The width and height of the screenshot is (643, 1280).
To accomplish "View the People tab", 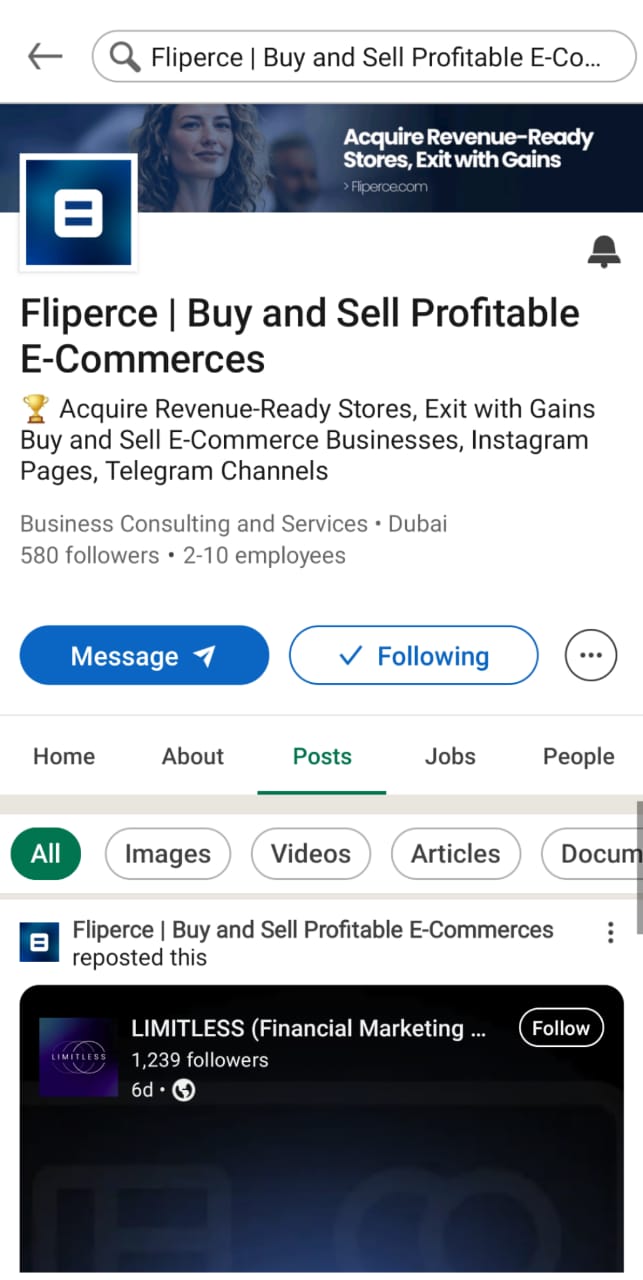I will pyautogui.click(x=579, y=757).
